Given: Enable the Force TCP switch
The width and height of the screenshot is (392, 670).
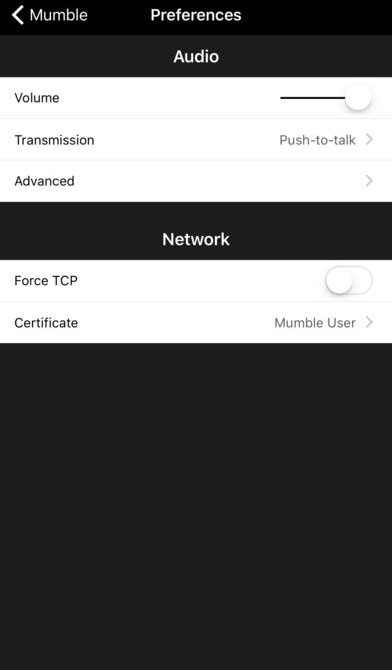Looking at the screenshot, I should [349, 281].
